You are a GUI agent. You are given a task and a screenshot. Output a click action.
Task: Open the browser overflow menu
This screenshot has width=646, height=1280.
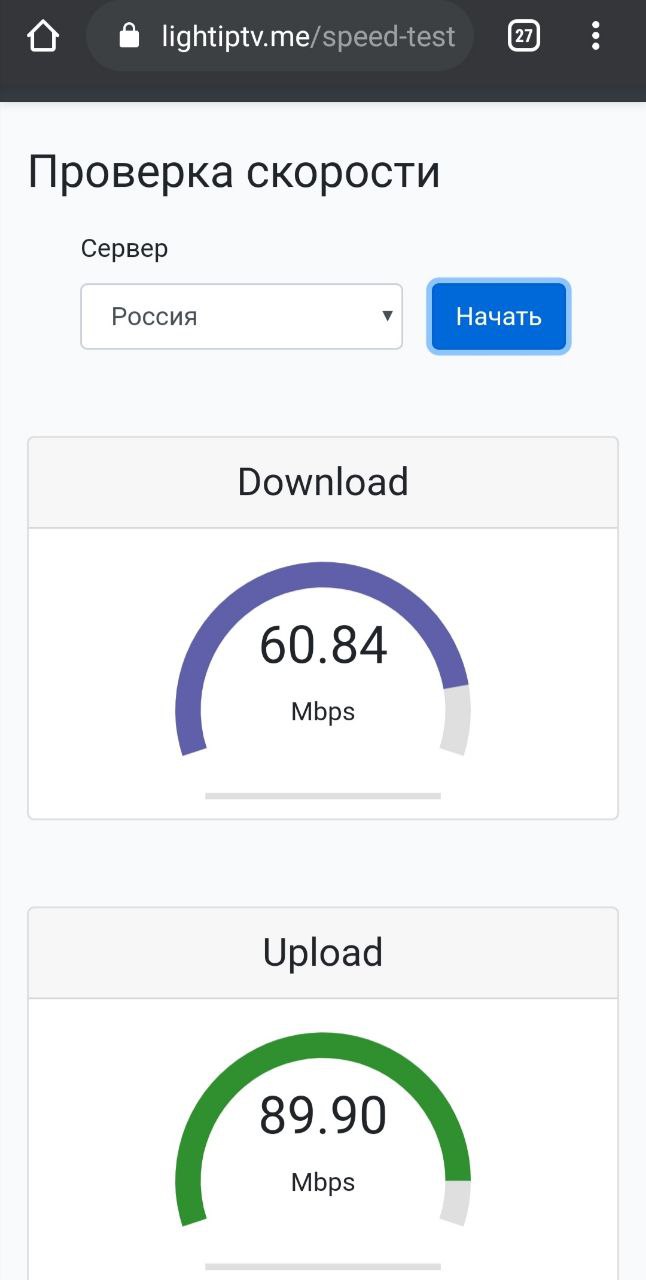(x=596, y=37)
